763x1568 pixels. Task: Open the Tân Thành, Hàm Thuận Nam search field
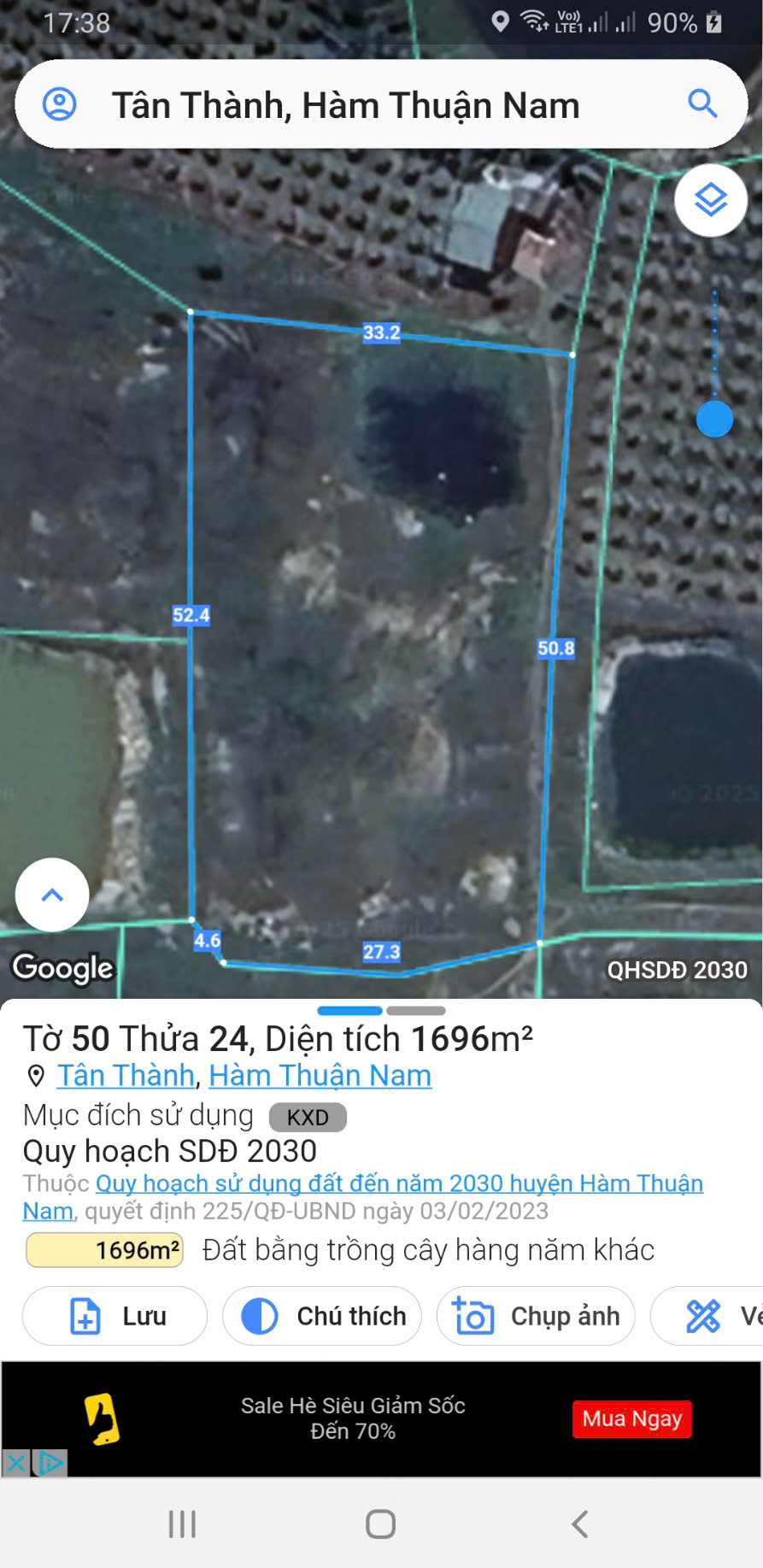[345, 106]
